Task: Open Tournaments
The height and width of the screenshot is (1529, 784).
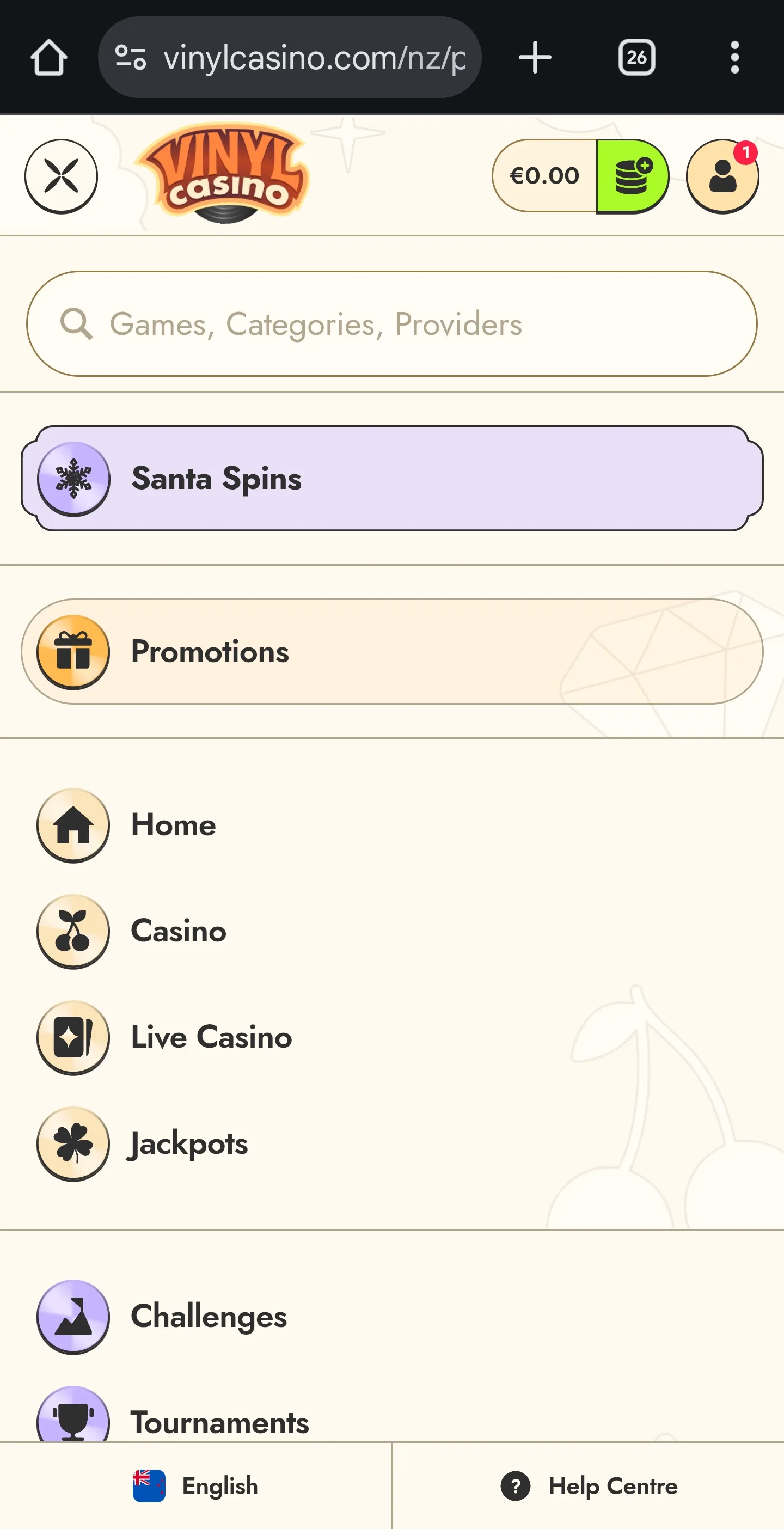Action: (x=218, y=1421)
